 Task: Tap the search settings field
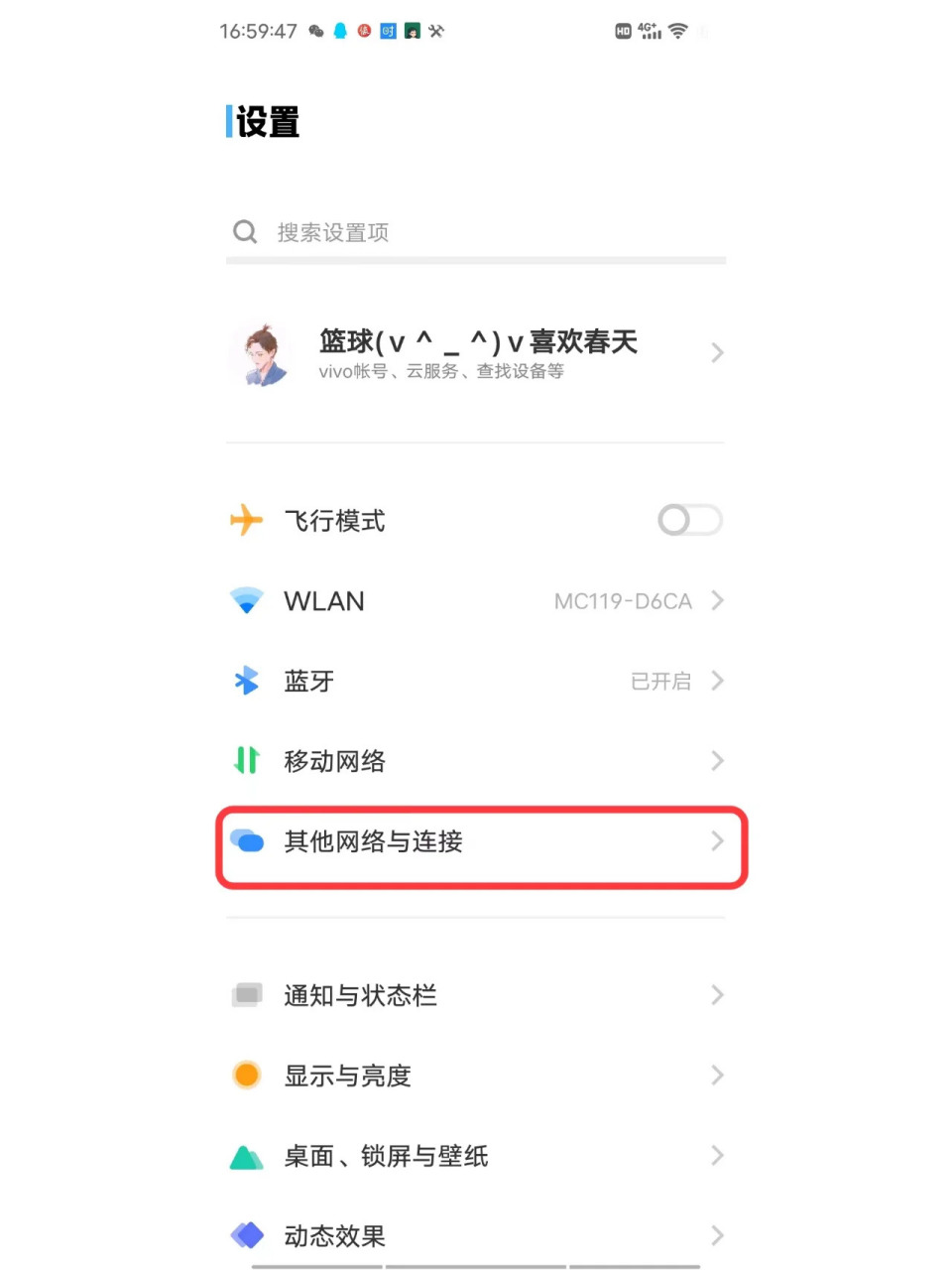pyautogui.click(x=476, y=232)
